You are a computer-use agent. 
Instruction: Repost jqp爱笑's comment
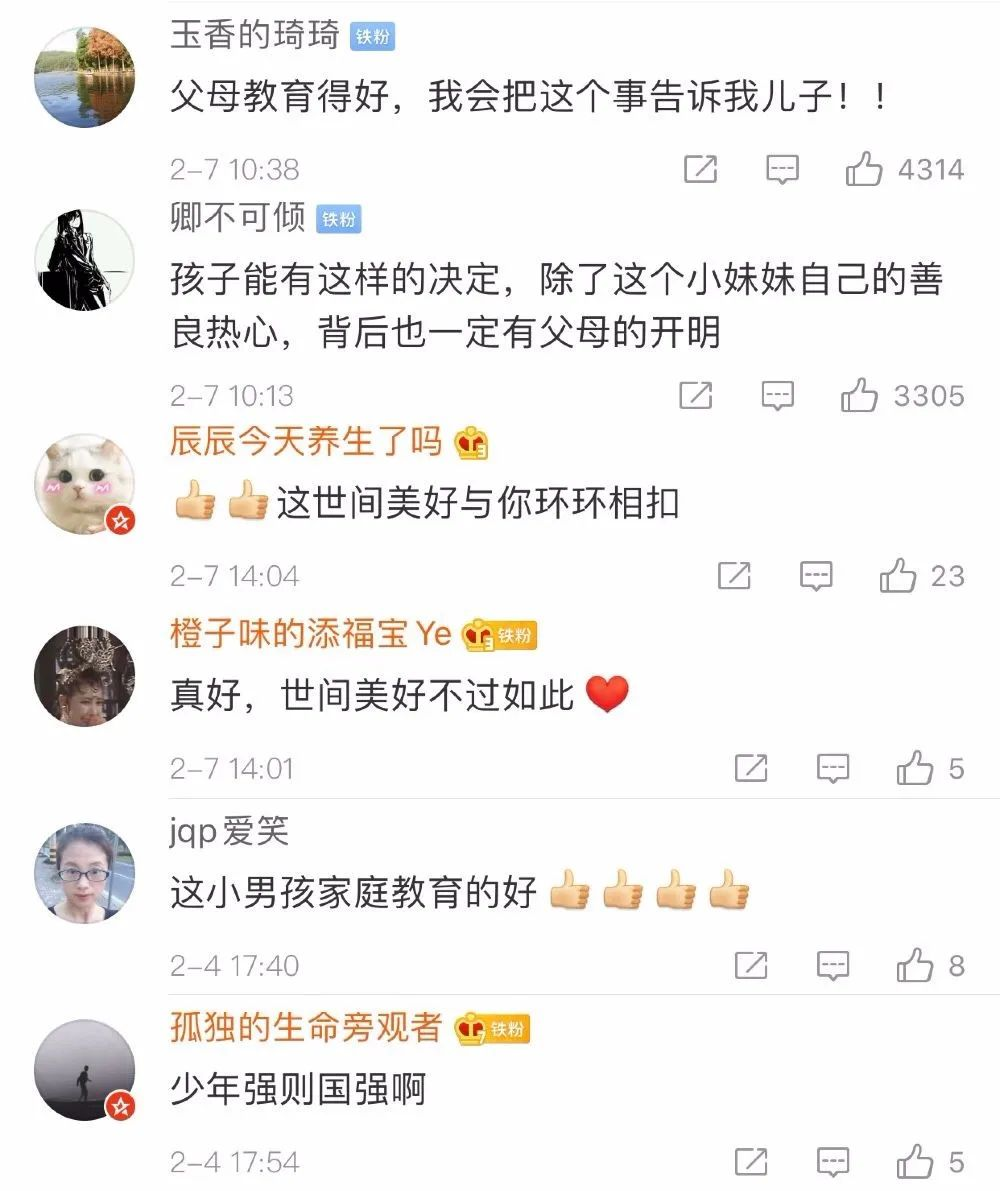751,965
